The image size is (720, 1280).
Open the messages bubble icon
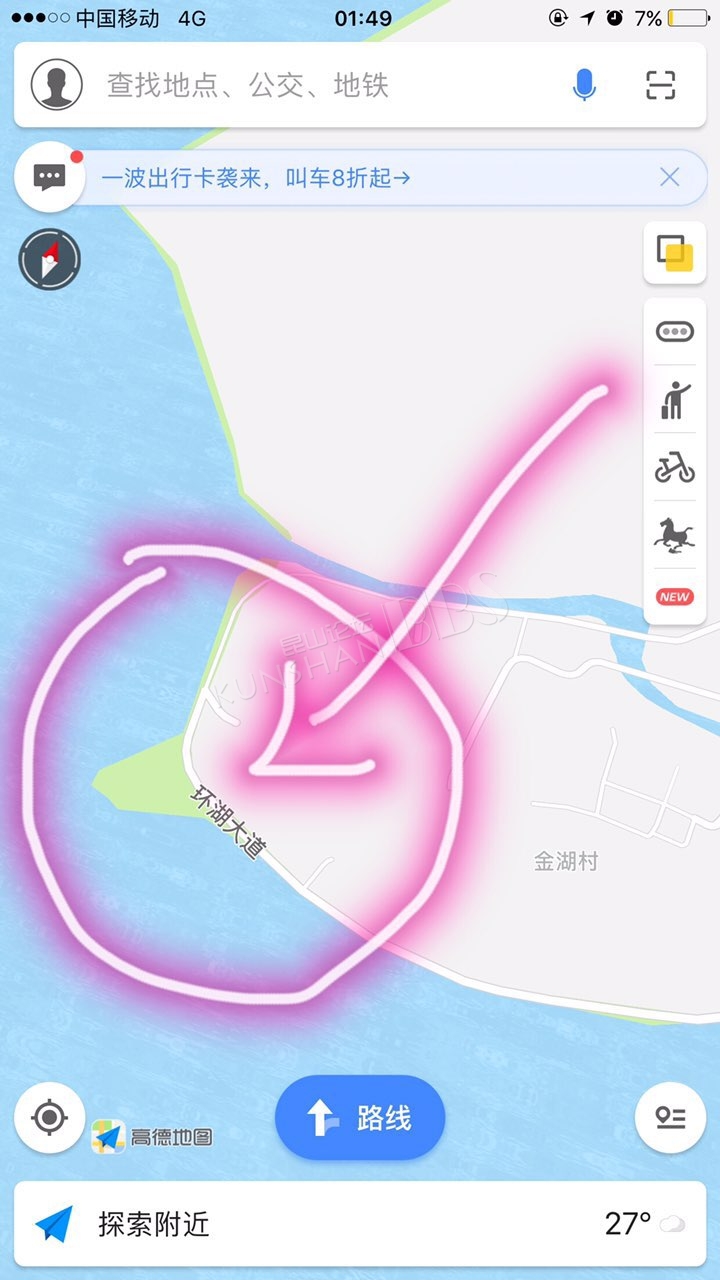49,178
